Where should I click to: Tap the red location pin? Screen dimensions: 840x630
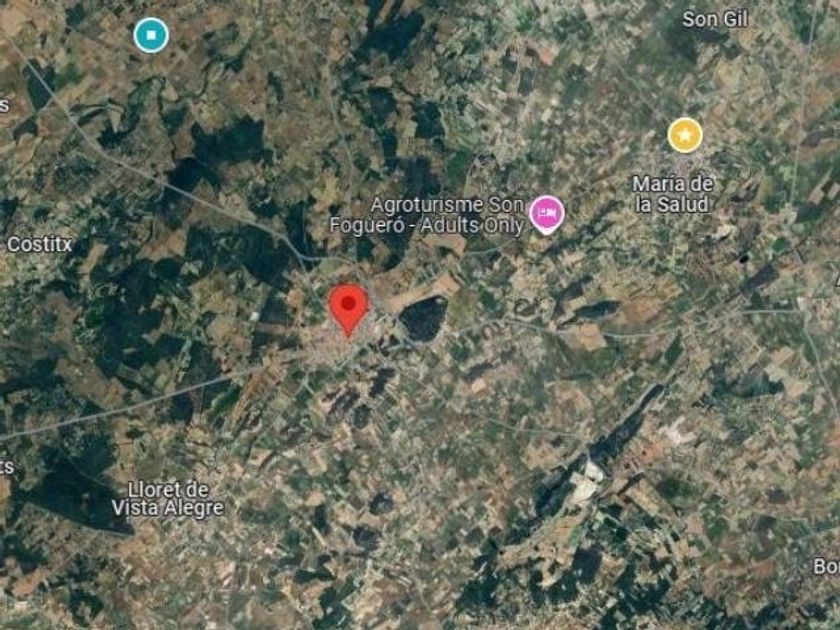click(349, 305)
